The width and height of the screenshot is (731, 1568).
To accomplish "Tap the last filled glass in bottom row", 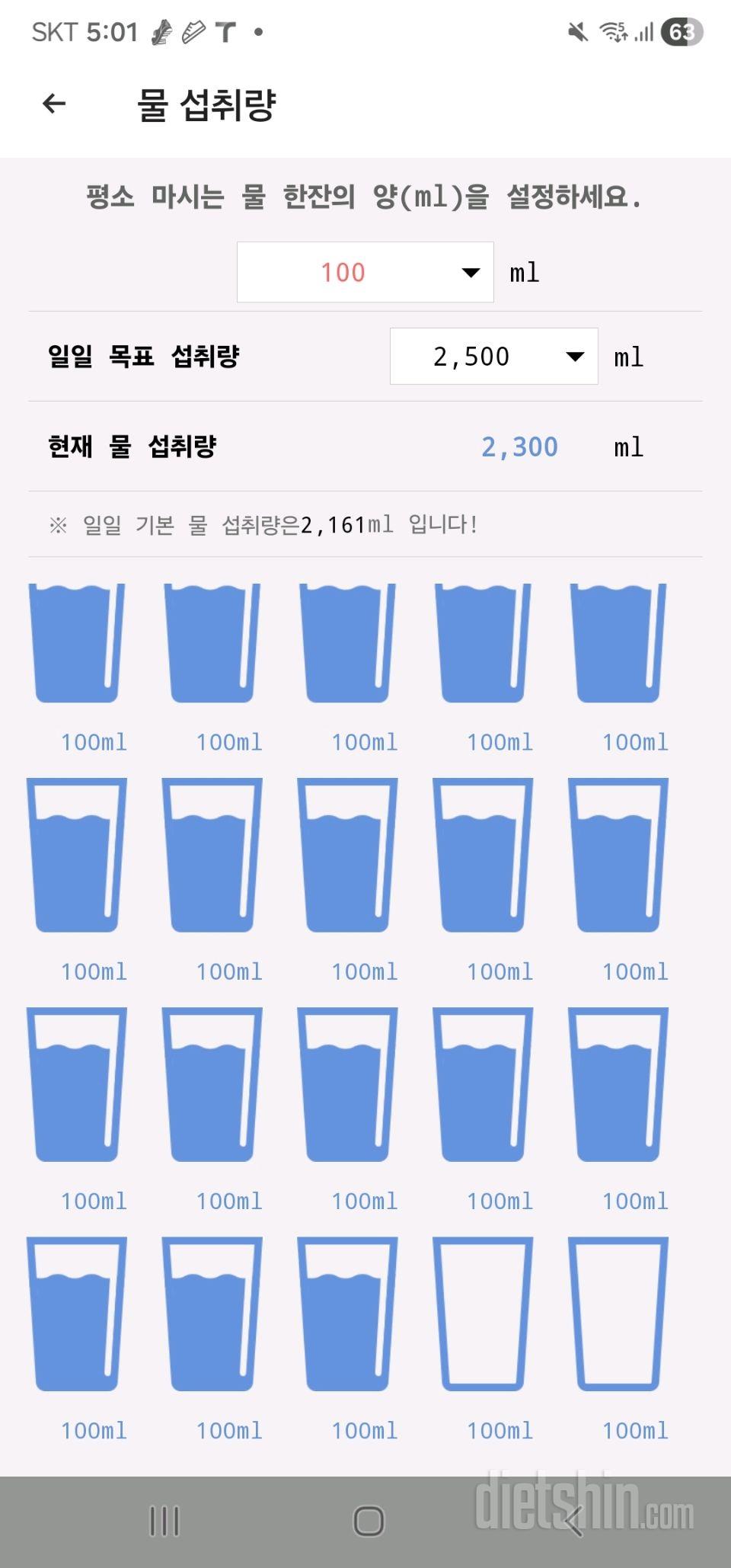I will 347,1314.
